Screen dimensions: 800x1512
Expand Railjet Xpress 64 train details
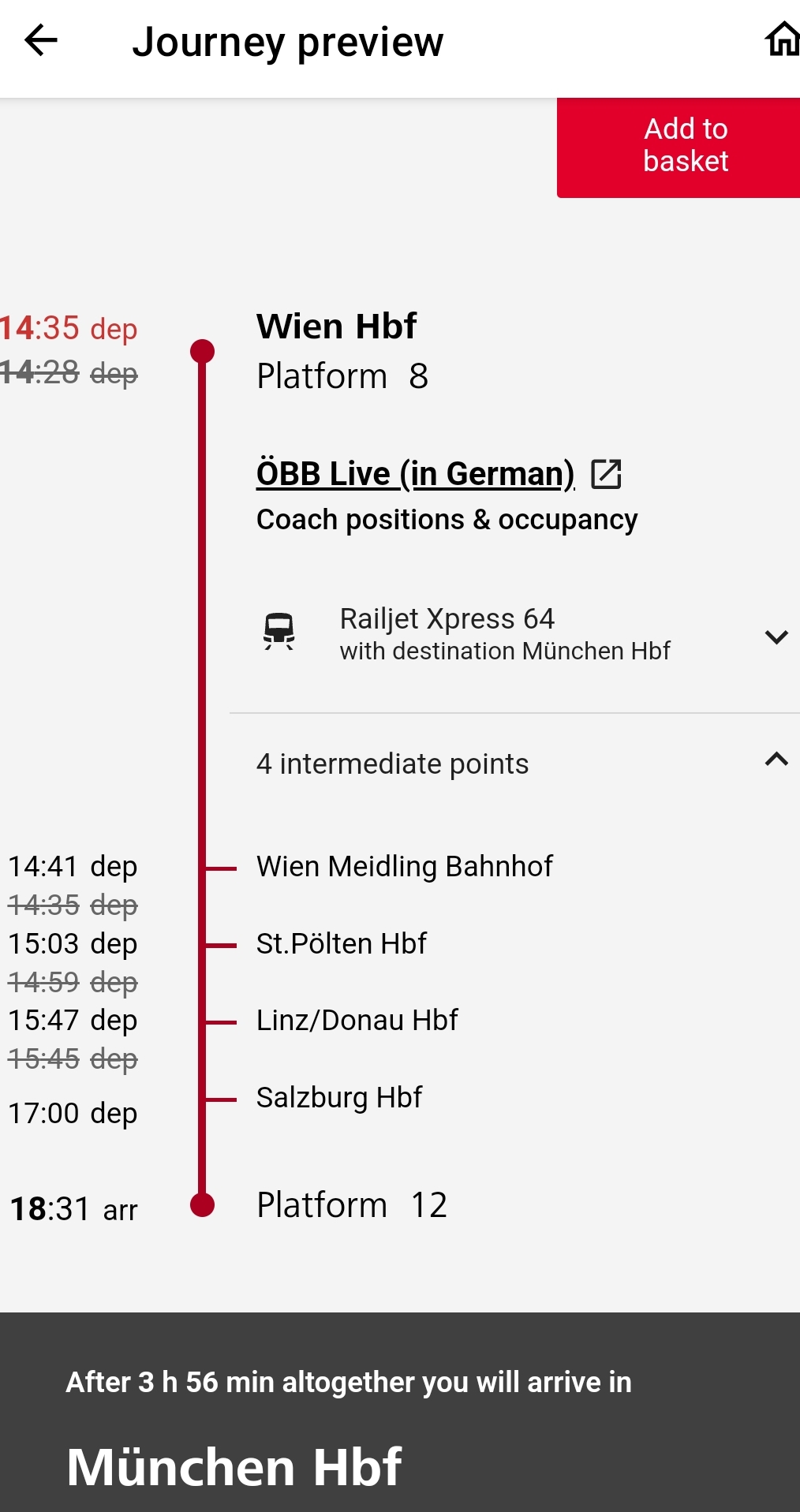[514, 634]
